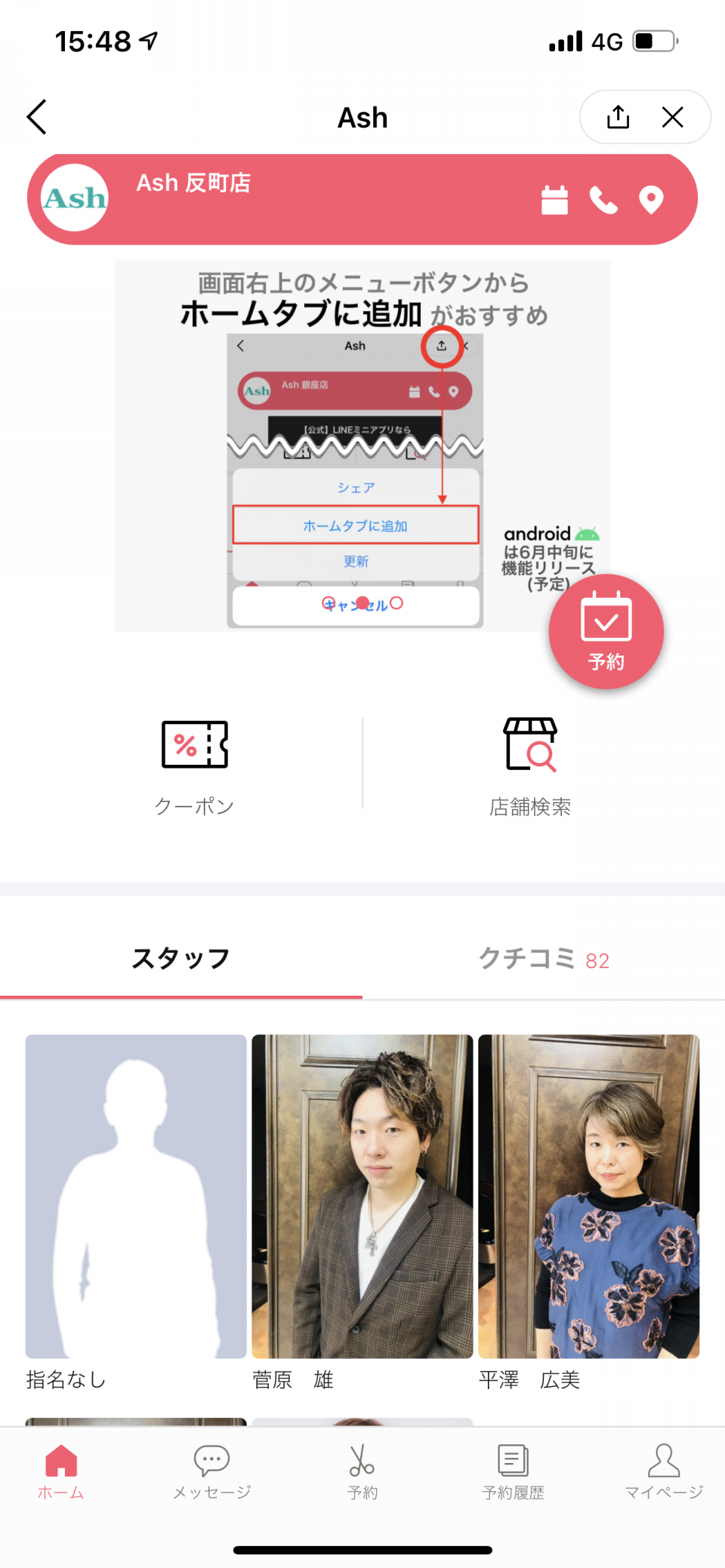This screenshot has height=1568, width=725.
Task: Close the Ash mini app
Action: (x=672, y=117)
